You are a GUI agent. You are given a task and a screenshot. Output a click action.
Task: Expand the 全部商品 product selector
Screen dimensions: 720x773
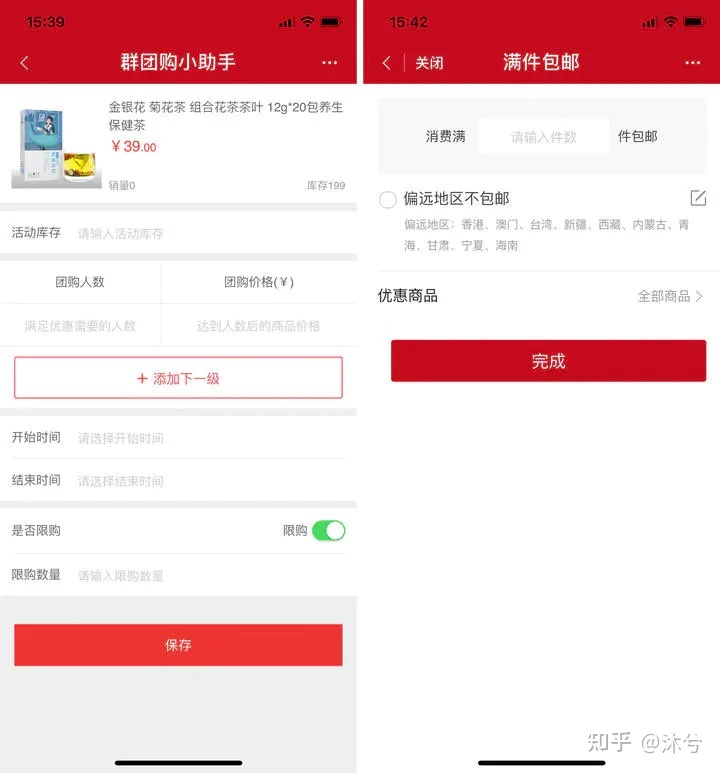point(672,296)
